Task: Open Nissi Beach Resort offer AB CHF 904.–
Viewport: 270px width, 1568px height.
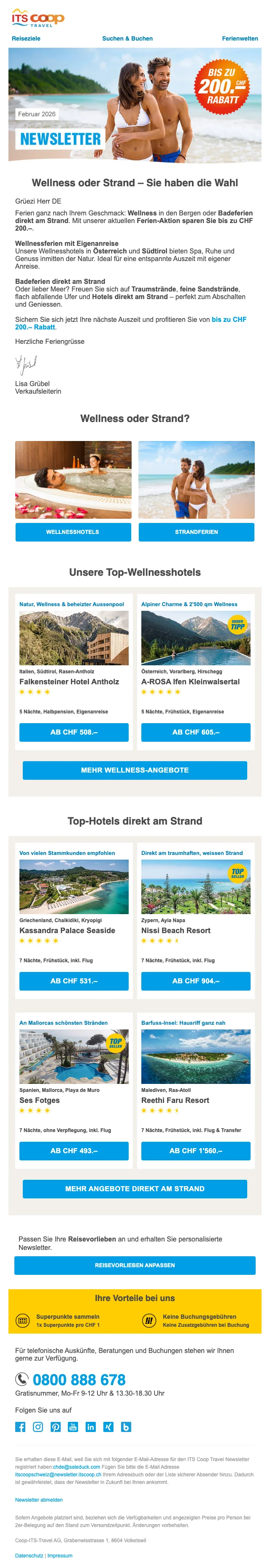Action: tap(196, 981)
